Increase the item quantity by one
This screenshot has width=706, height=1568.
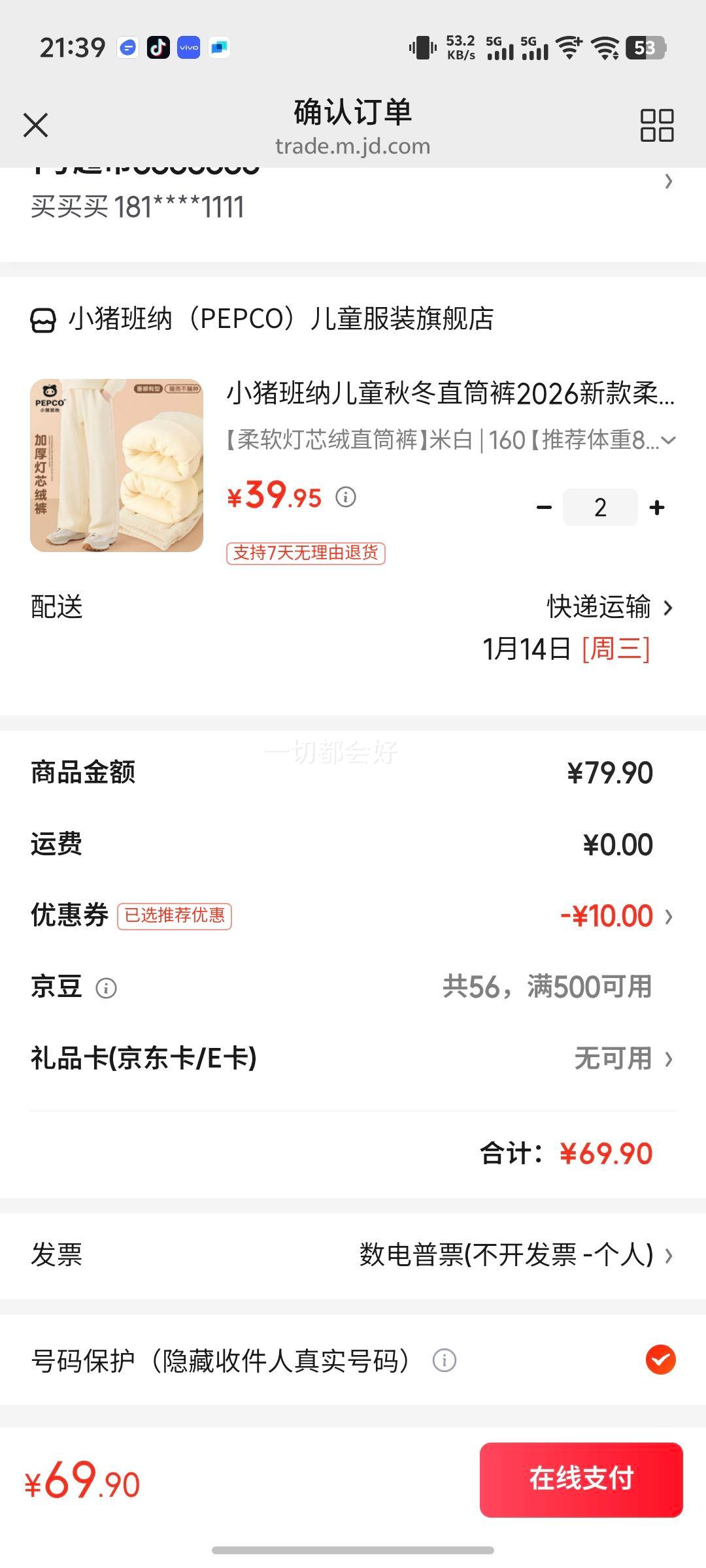[657, 508]
